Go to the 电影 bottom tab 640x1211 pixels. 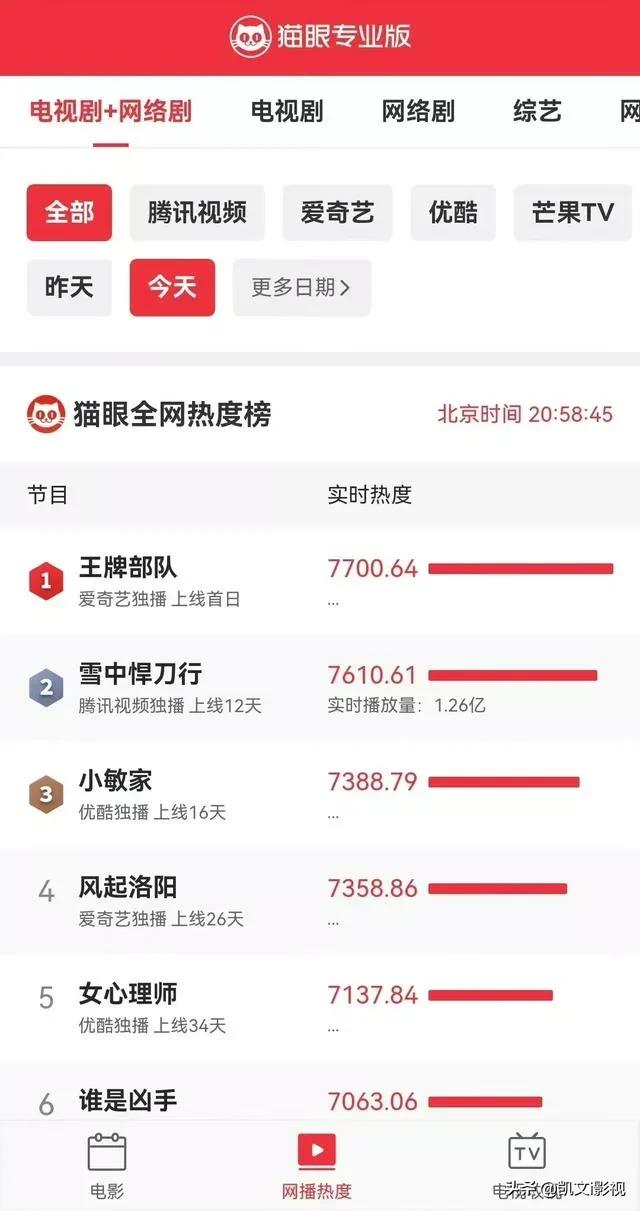point(107,1164)
